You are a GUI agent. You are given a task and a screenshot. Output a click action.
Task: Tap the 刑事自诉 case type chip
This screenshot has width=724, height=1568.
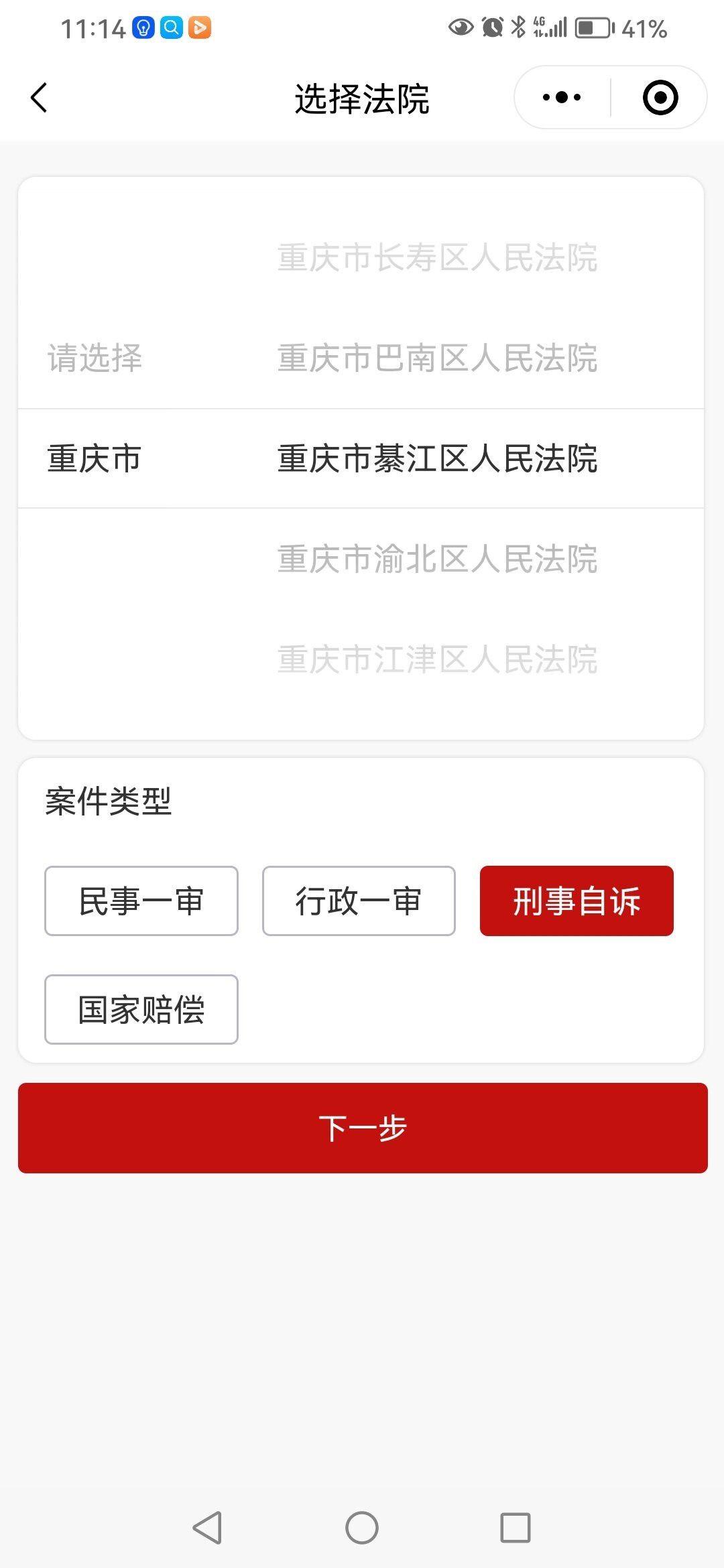[577, 901]
